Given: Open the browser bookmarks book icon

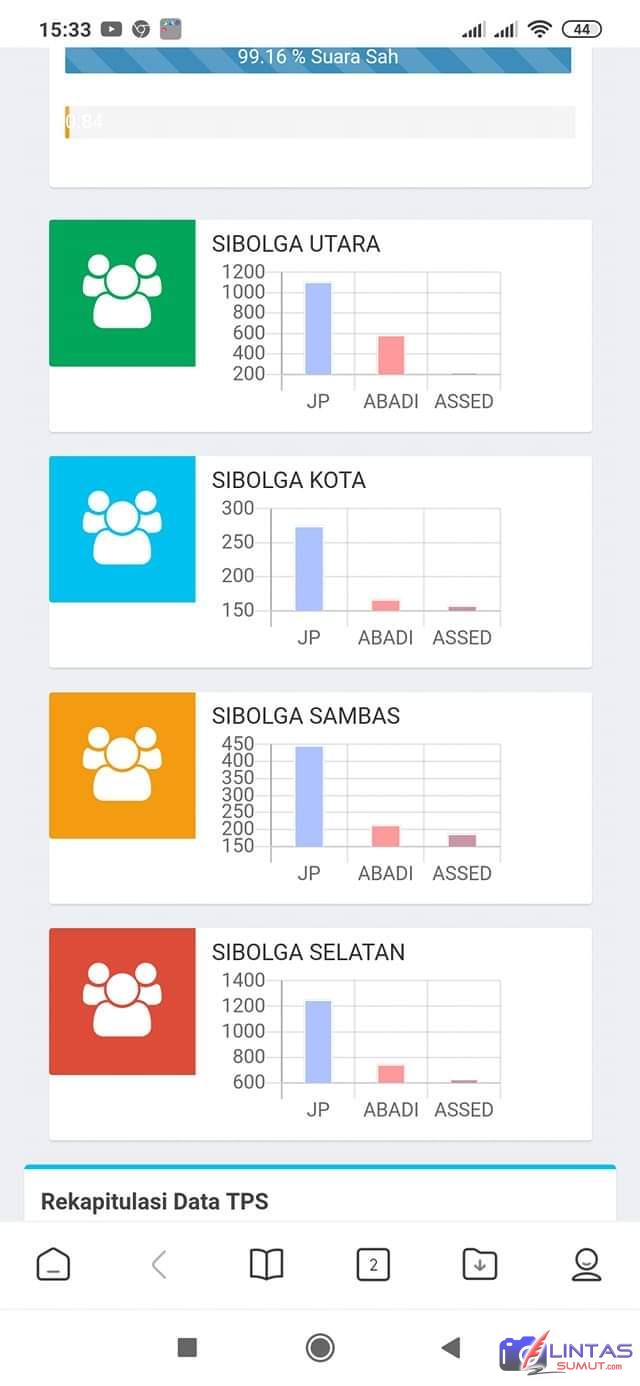Looking at the screenshot, I should [x=266, y=1265].
